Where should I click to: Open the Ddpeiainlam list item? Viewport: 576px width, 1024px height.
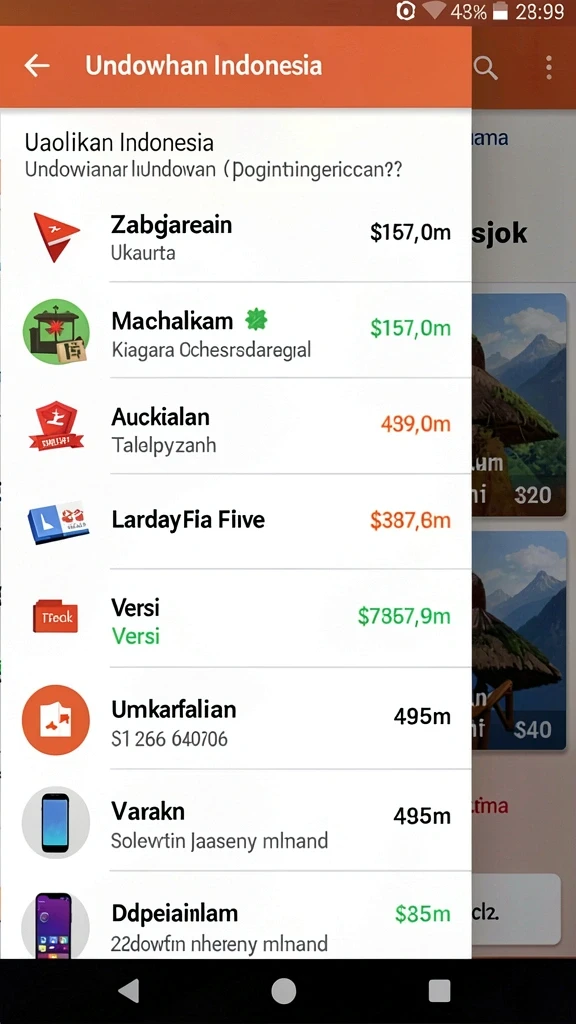pyautogui.click(x=236, y=916)
